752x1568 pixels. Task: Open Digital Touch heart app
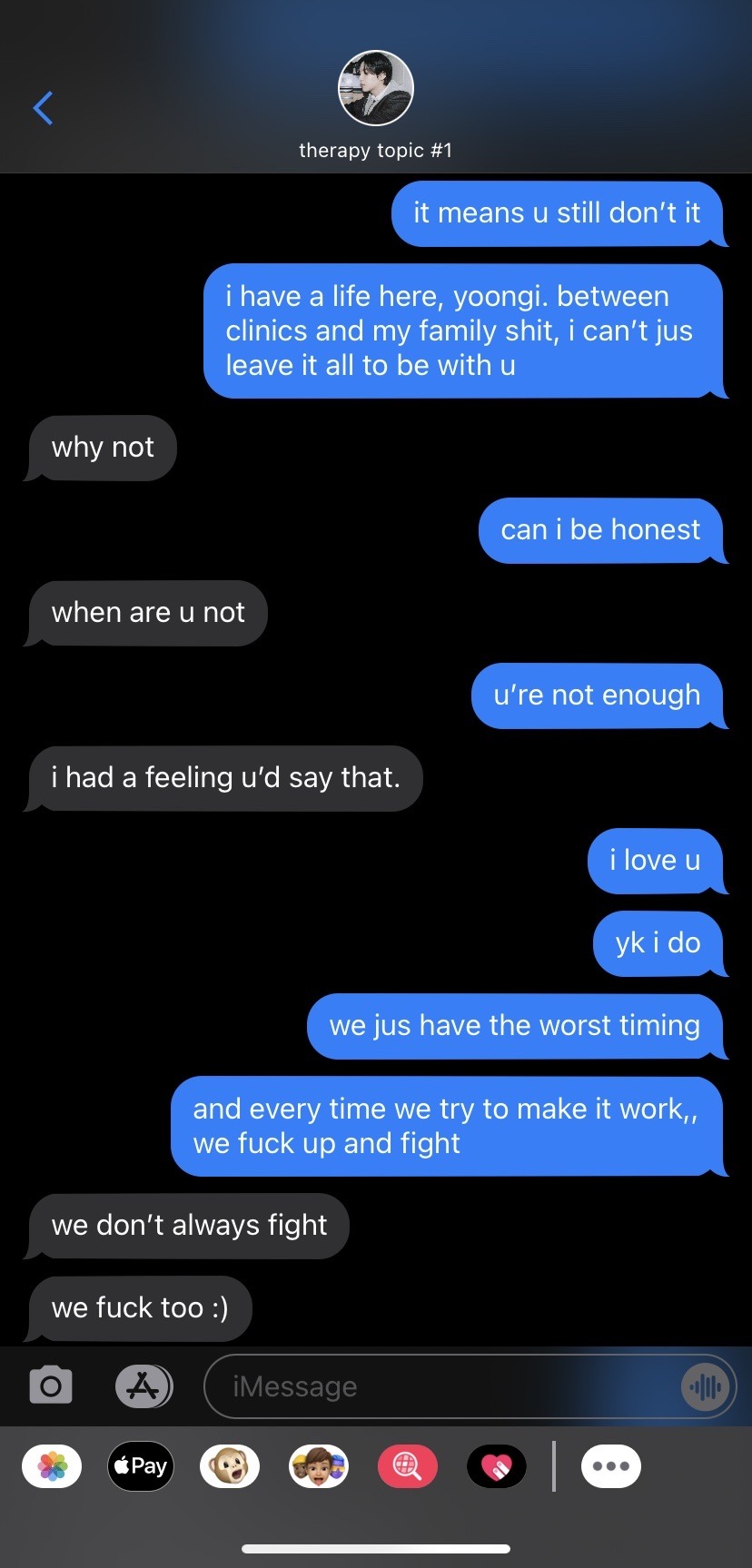click(x=496, y=1466)
